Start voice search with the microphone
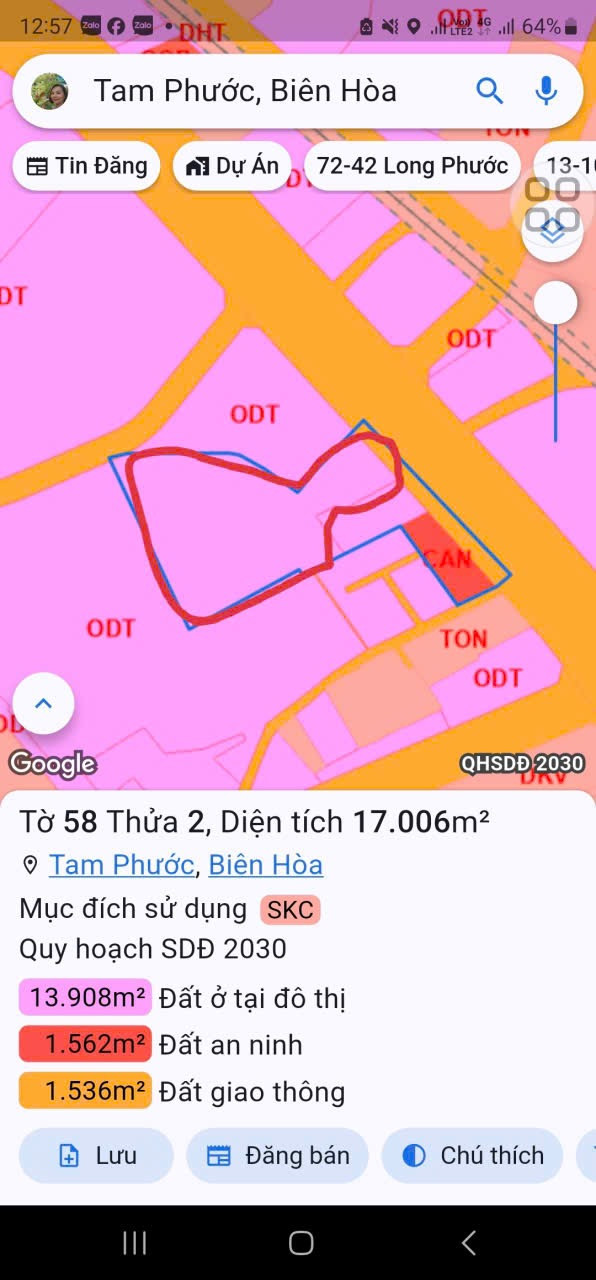596x1280 pixels. pyautogui.click(x=546, y=91)
